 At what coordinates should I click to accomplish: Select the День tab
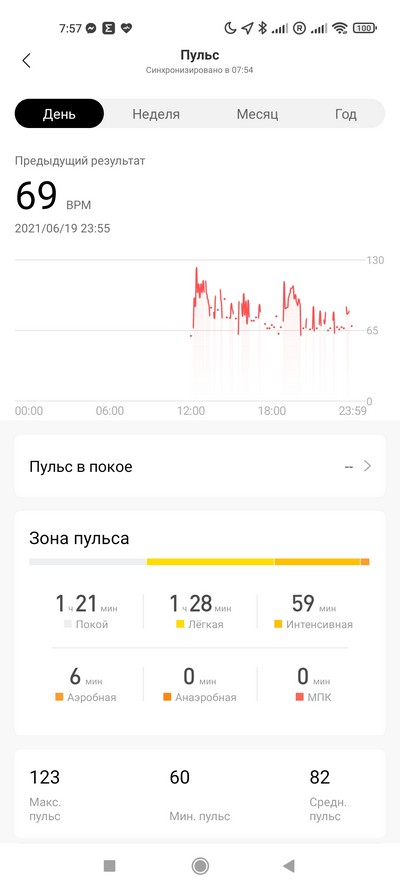click(x=59, y=114)
